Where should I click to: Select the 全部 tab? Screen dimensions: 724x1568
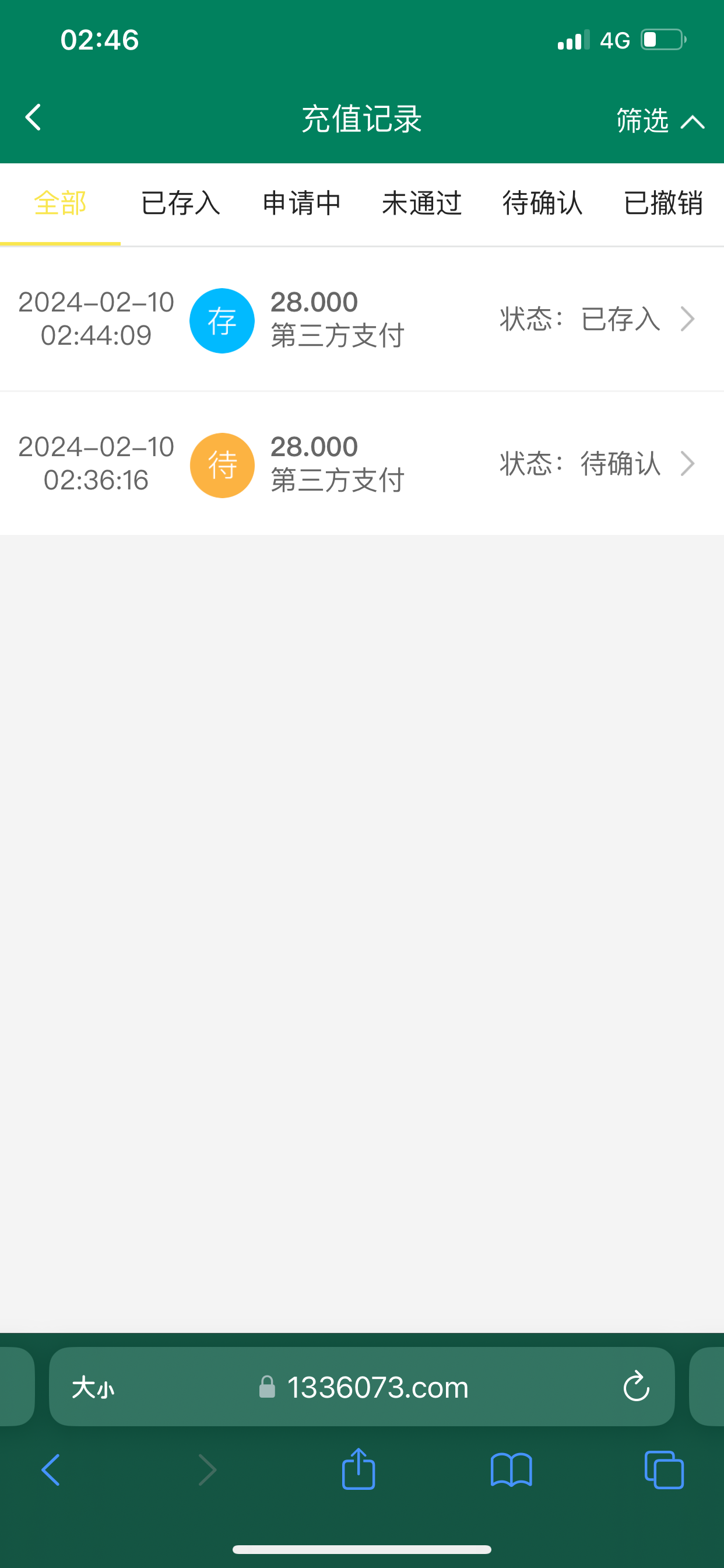pyautogui.click(x=60, y=204)
